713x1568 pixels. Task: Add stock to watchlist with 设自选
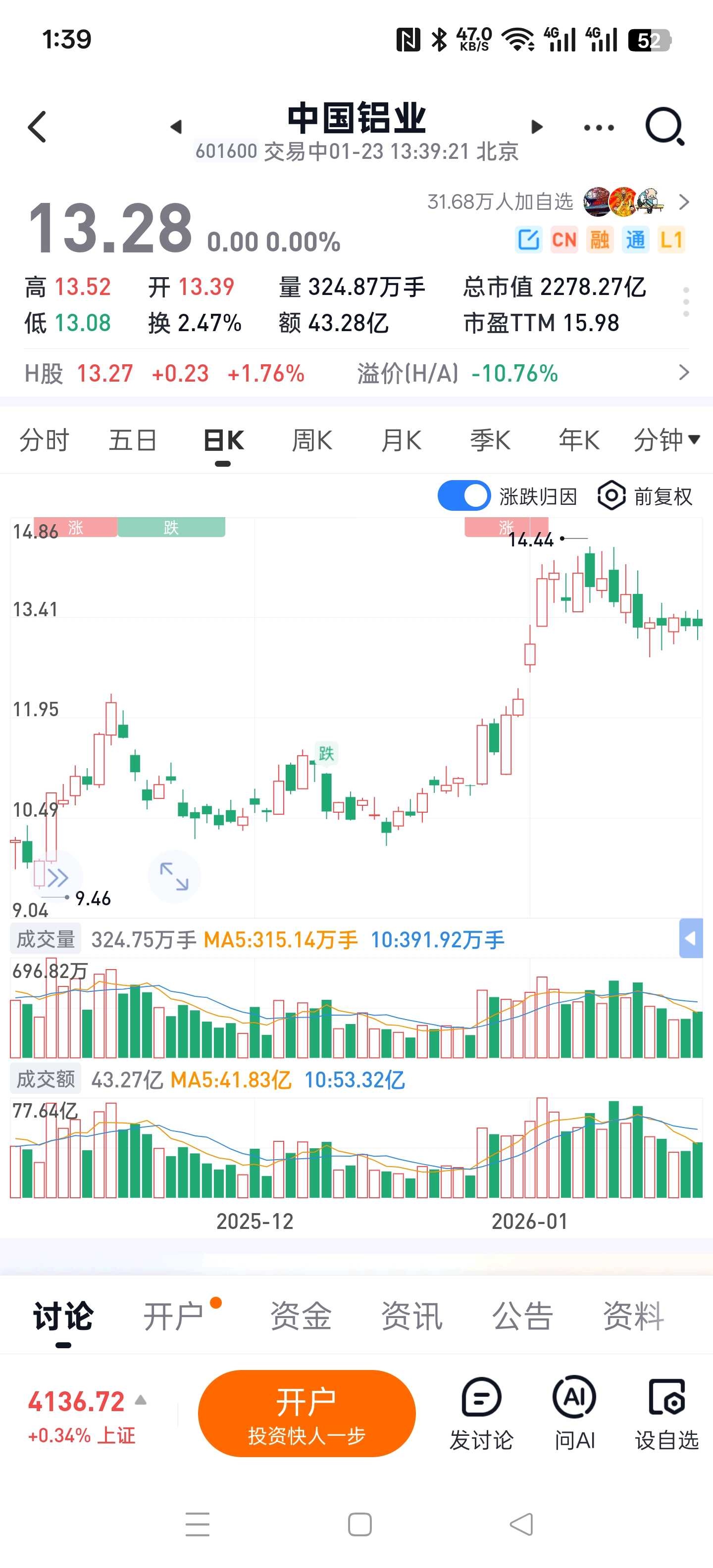667,1413
